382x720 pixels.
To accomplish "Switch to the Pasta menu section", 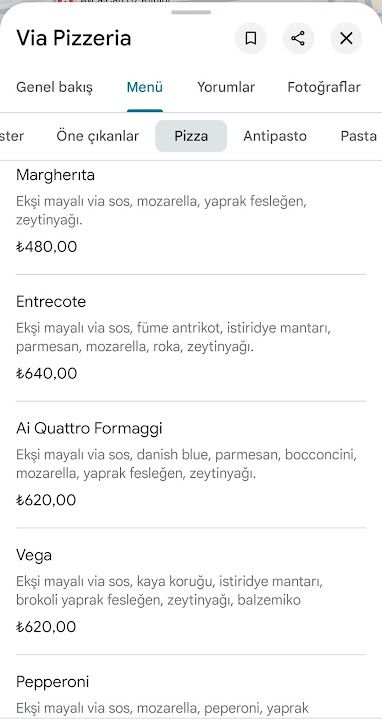I will pos(359,136).
